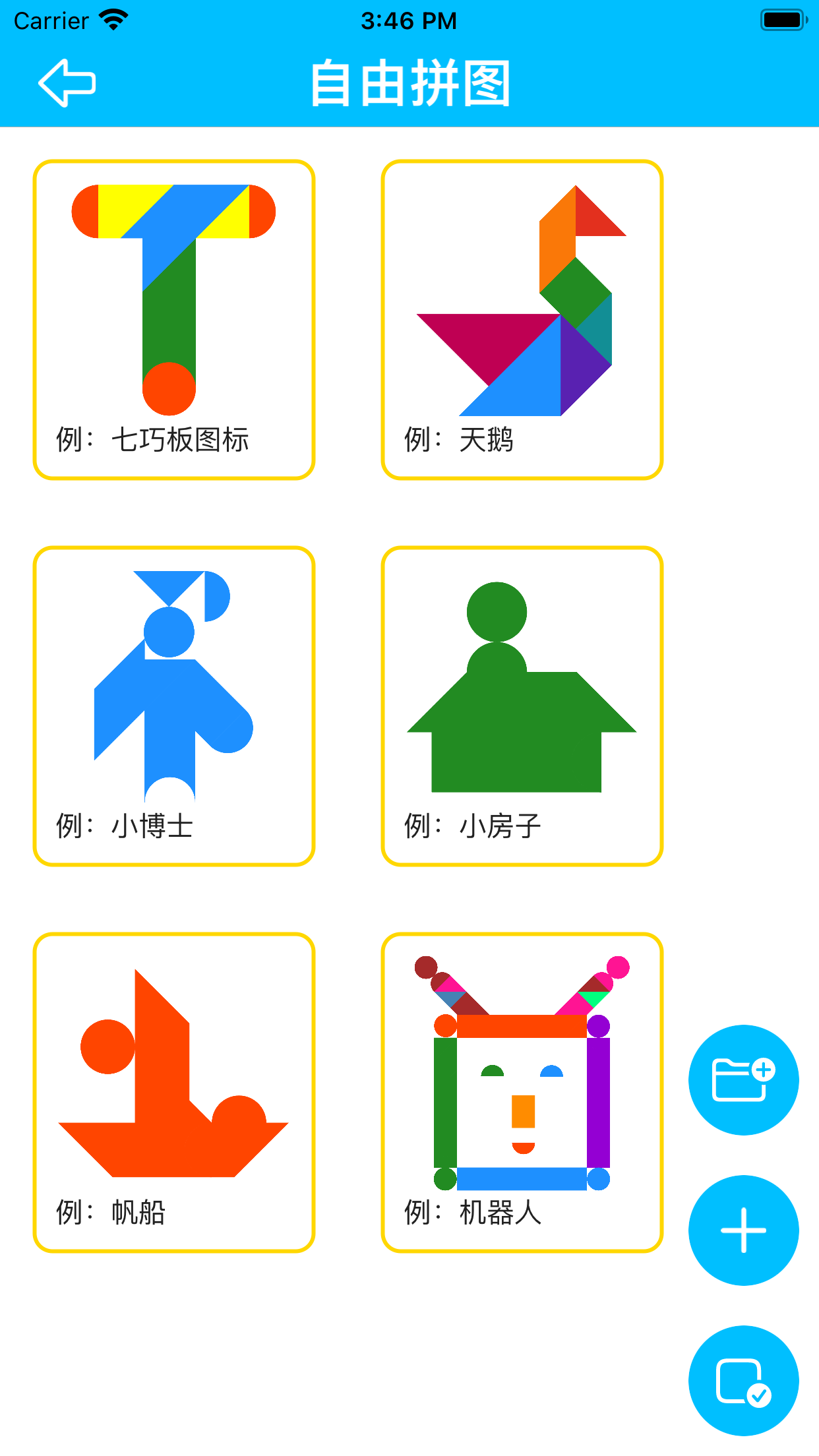Screen dimensions: 819x1456
Task: Tap the add-folder floating button
Action: click(x=743, y=1080)
